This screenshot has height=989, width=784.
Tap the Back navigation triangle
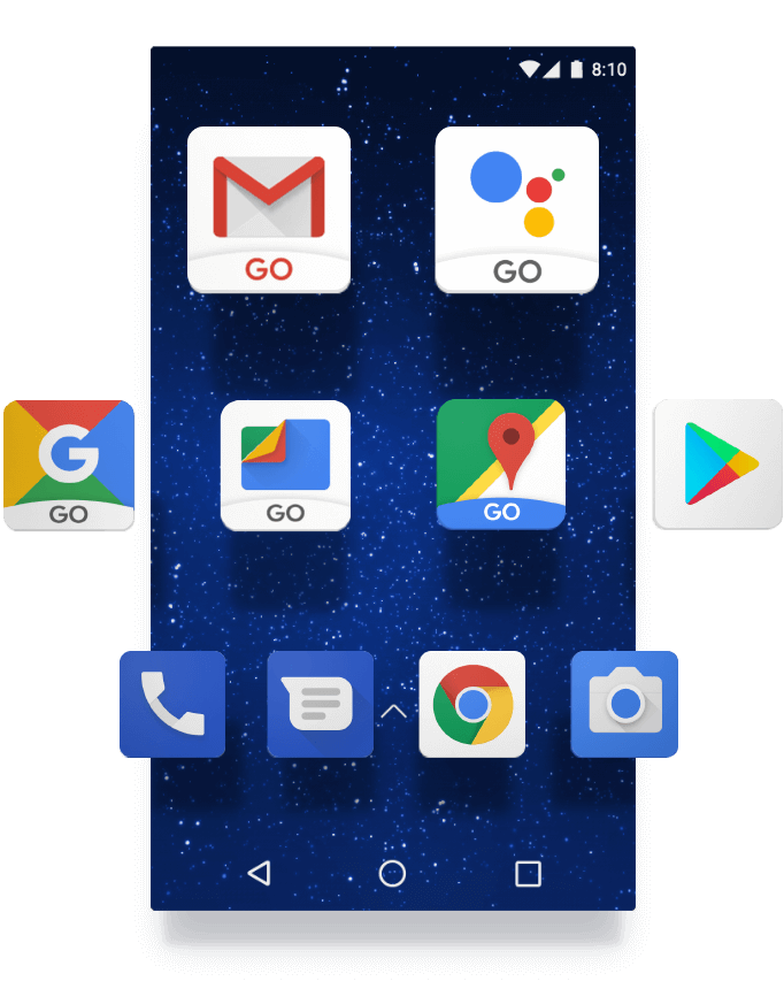click(260, 872)
